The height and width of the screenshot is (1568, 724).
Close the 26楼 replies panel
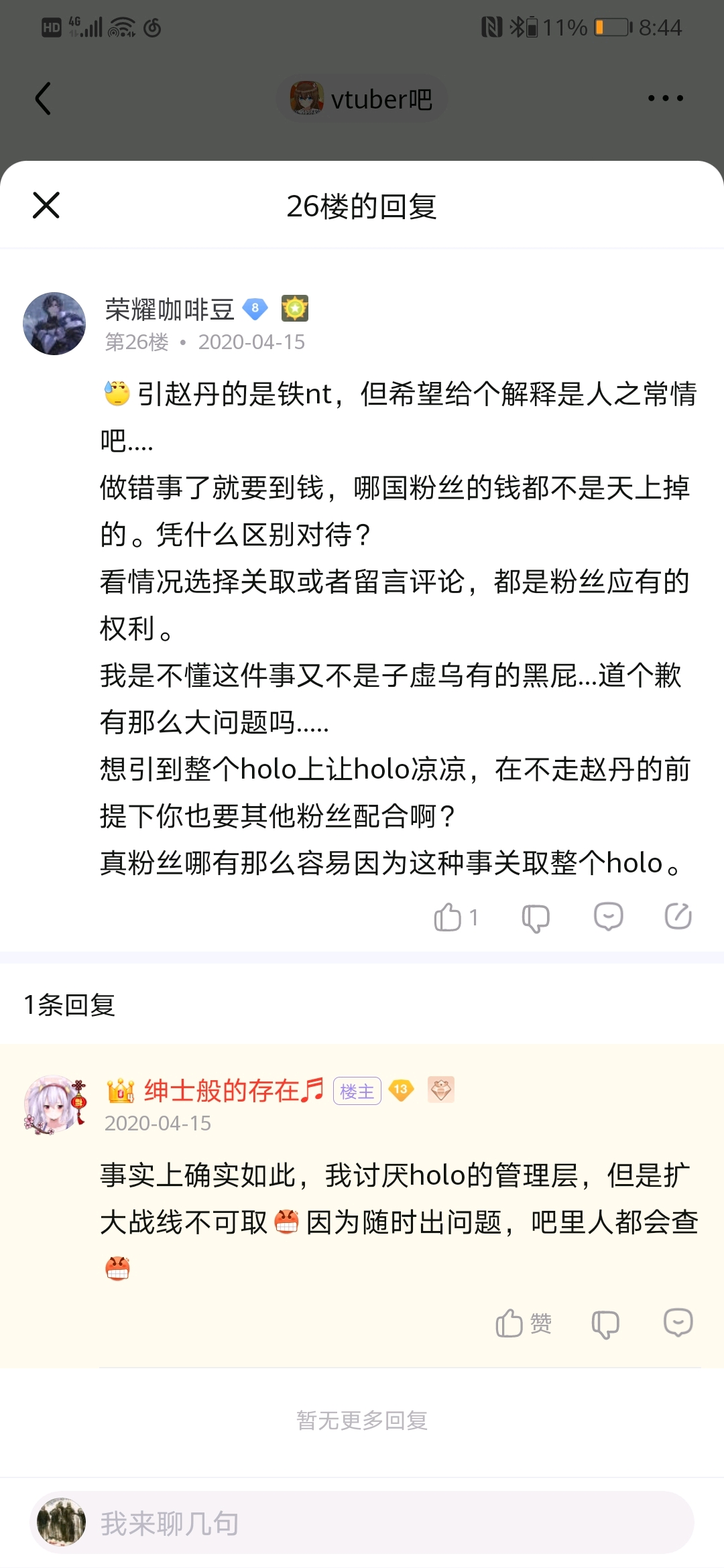pyautogui.click(x=46, y=205)
